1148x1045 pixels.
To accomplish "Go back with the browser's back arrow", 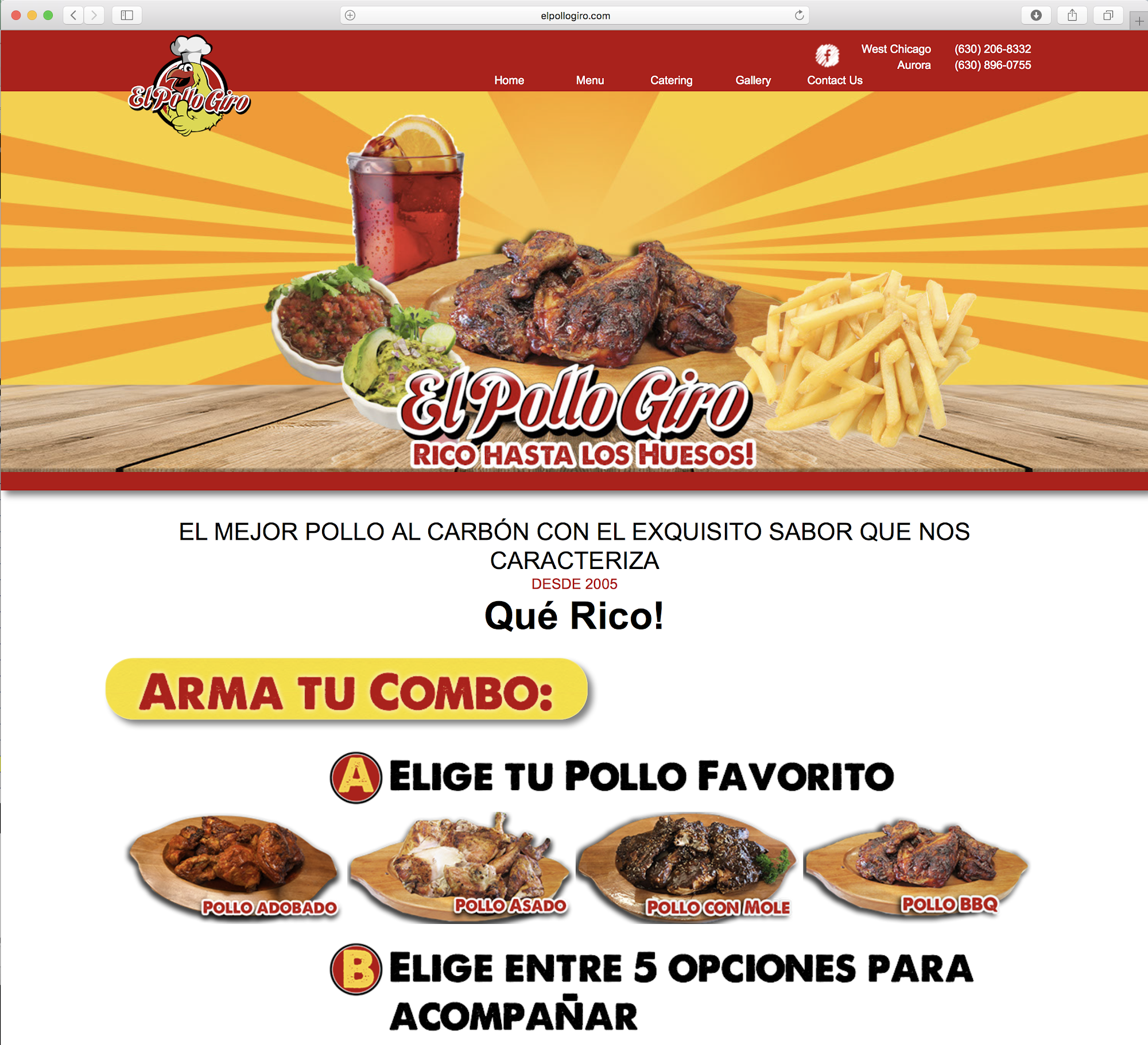I will [73, 16].
